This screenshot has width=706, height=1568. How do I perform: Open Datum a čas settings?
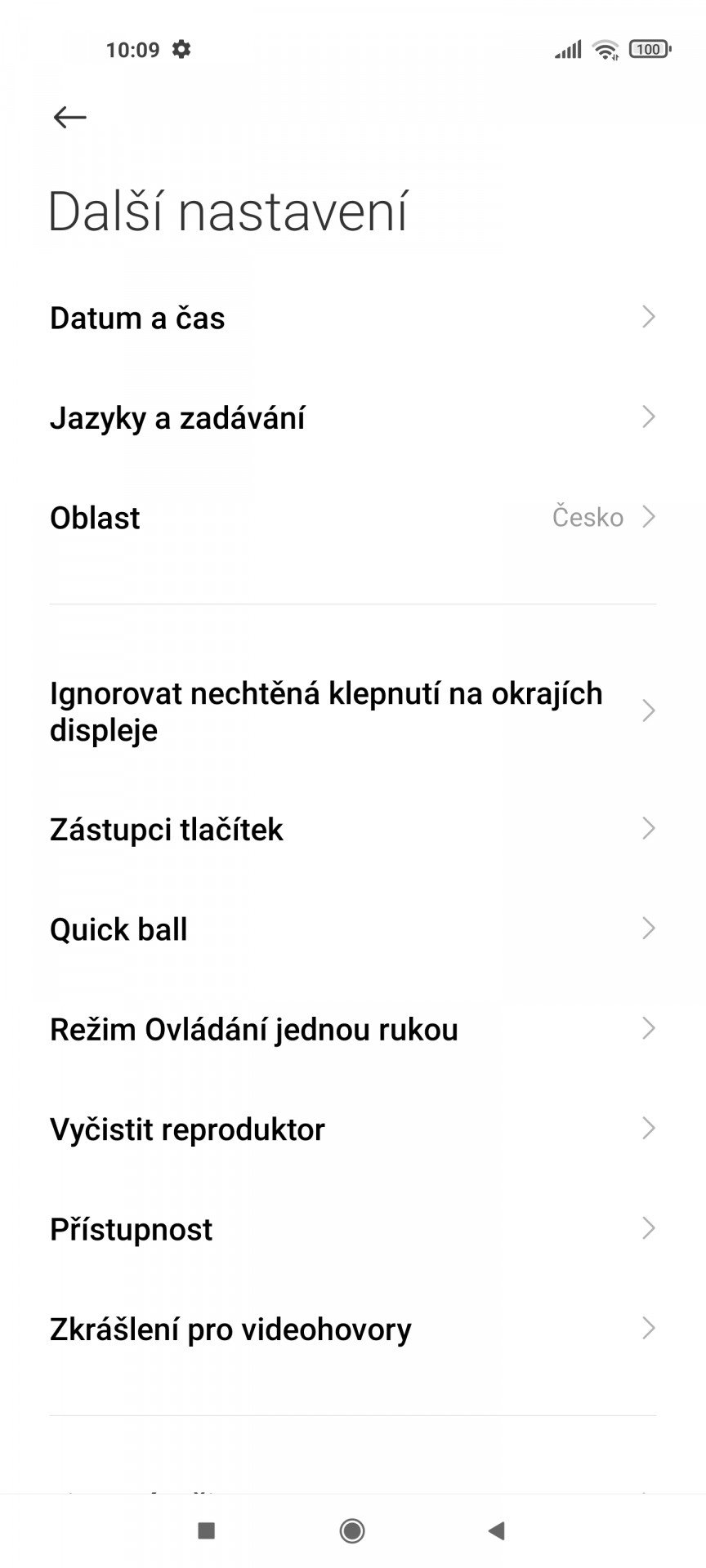coord(353,318)
